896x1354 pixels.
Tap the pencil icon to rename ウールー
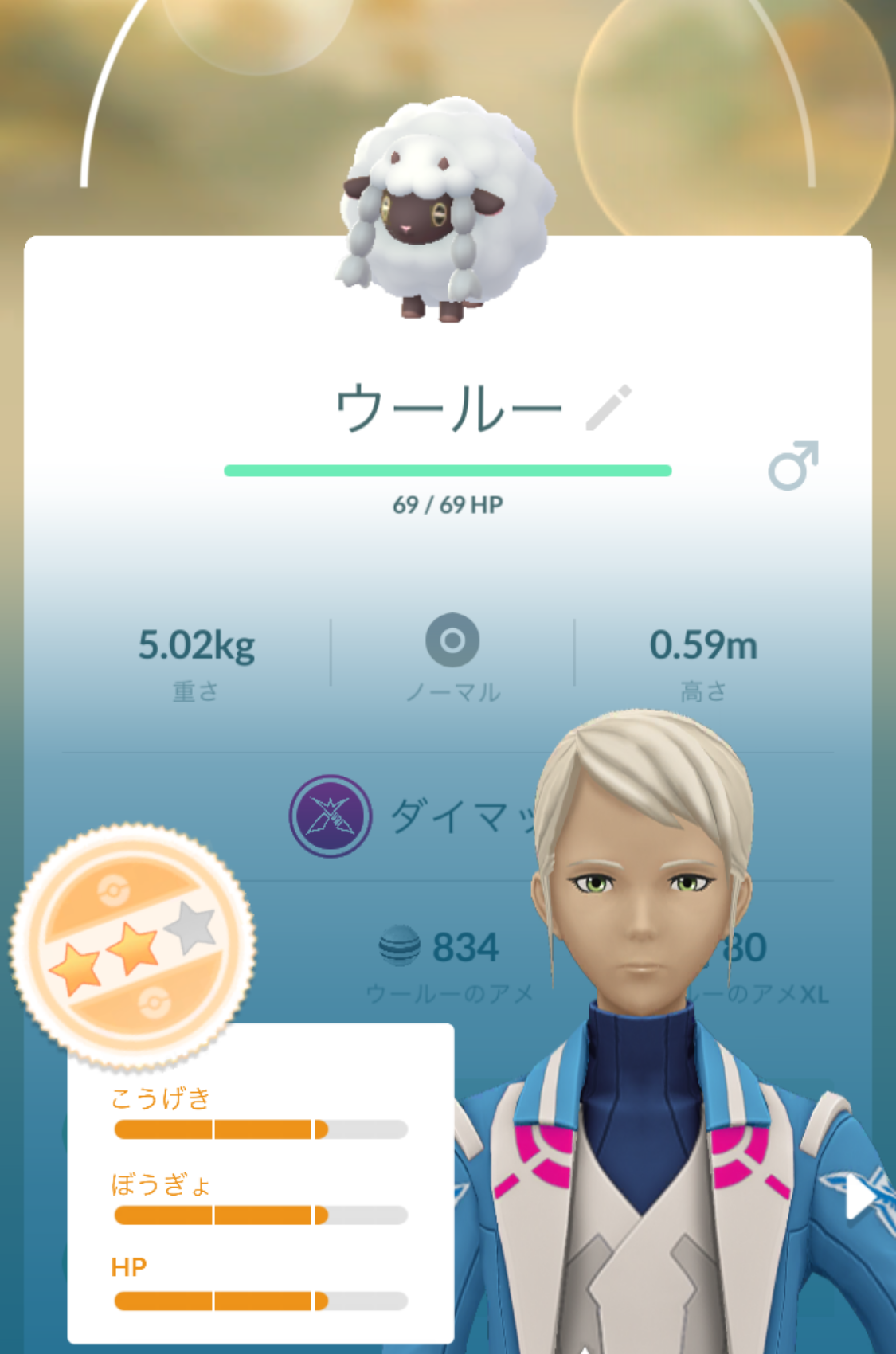click(x=608, y=408)
